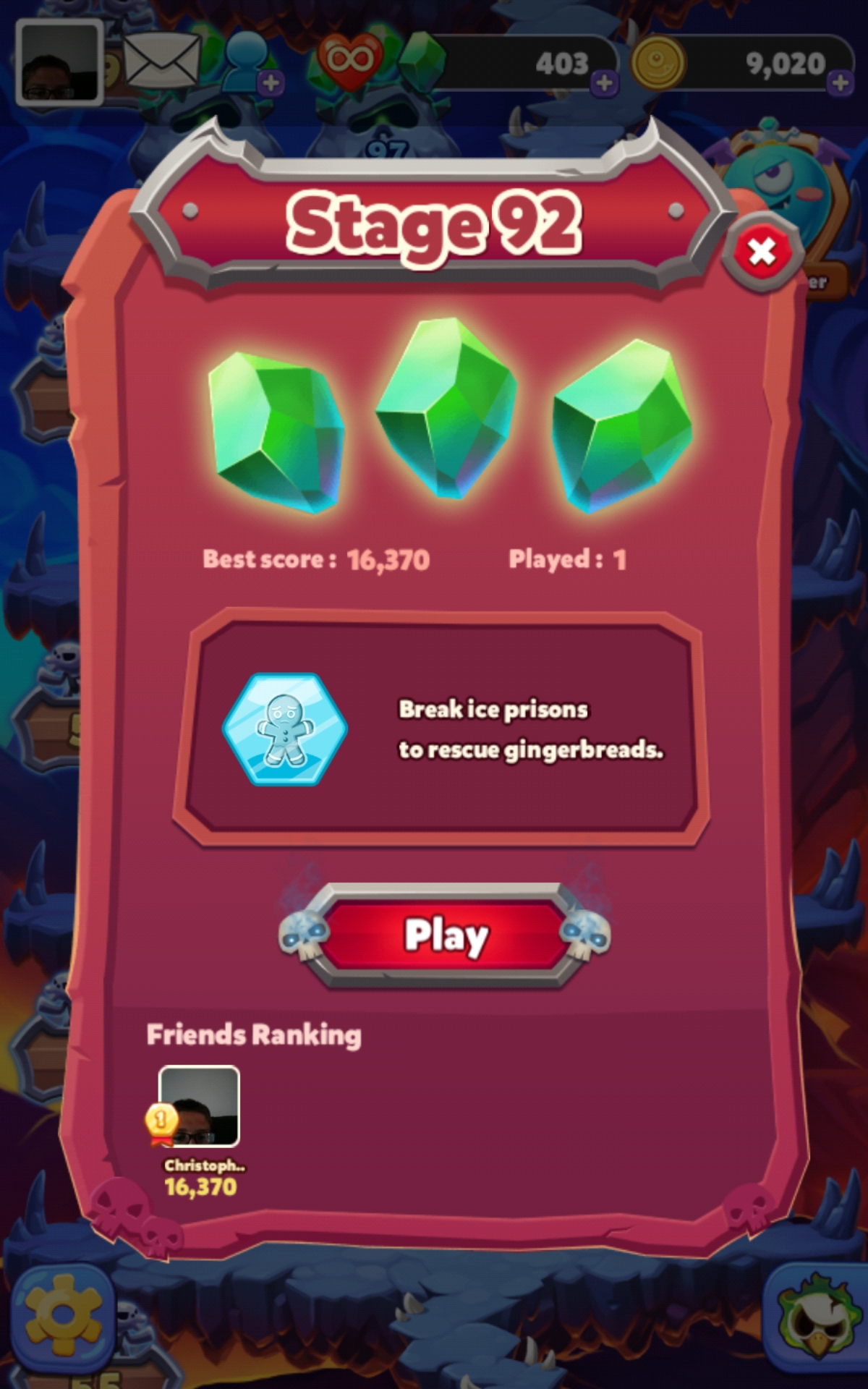Close the Stage 92 dialog
Image resolution: width=868 pixels, height=1389 pixels.
[762, 252]
